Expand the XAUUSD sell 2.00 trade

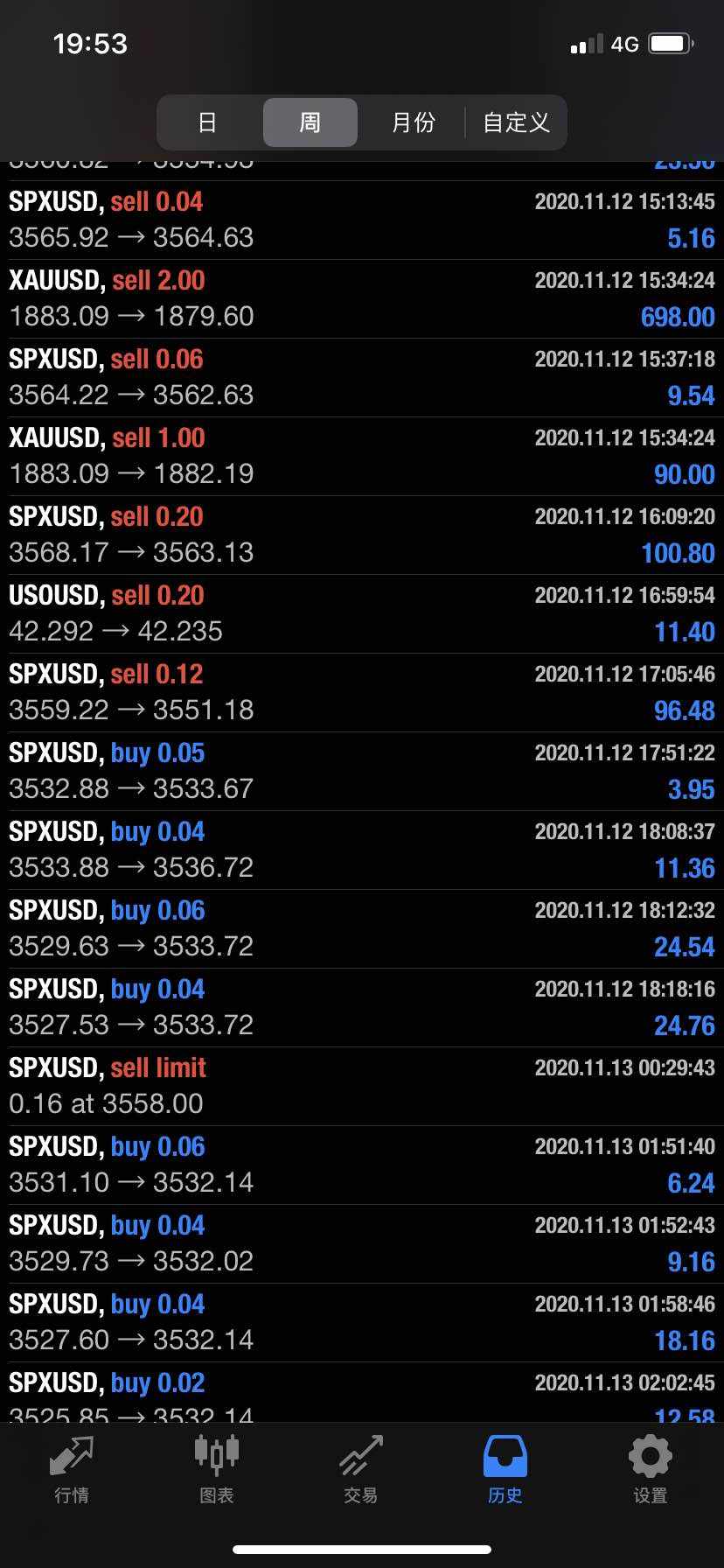coord(362,299)
